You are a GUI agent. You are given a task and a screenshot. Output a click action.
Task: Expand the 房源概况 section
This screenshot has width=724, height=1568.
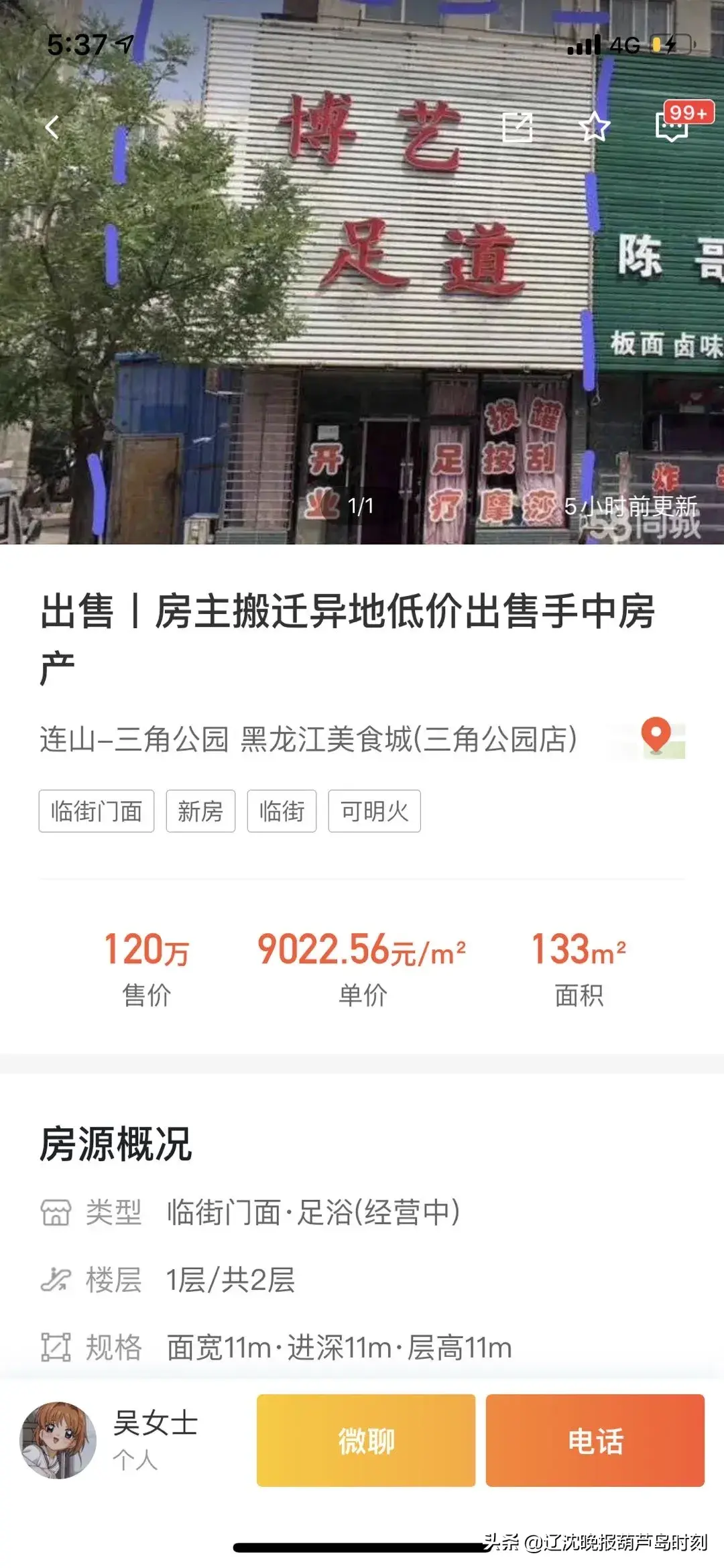tap(118, 1143)
